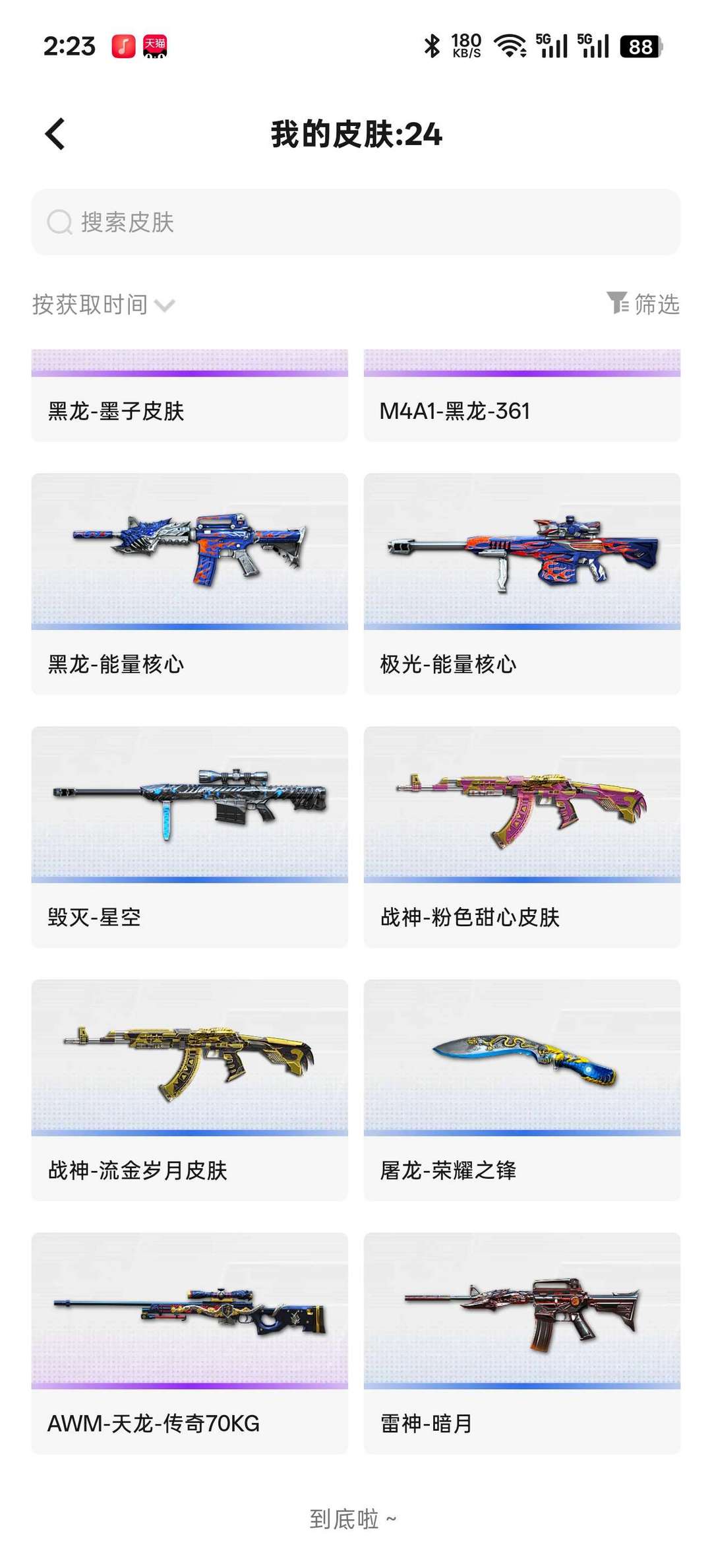712x1568 pixels.
Task: Select the 战神-粉色甜心皮肤 card
Action: 522,837
